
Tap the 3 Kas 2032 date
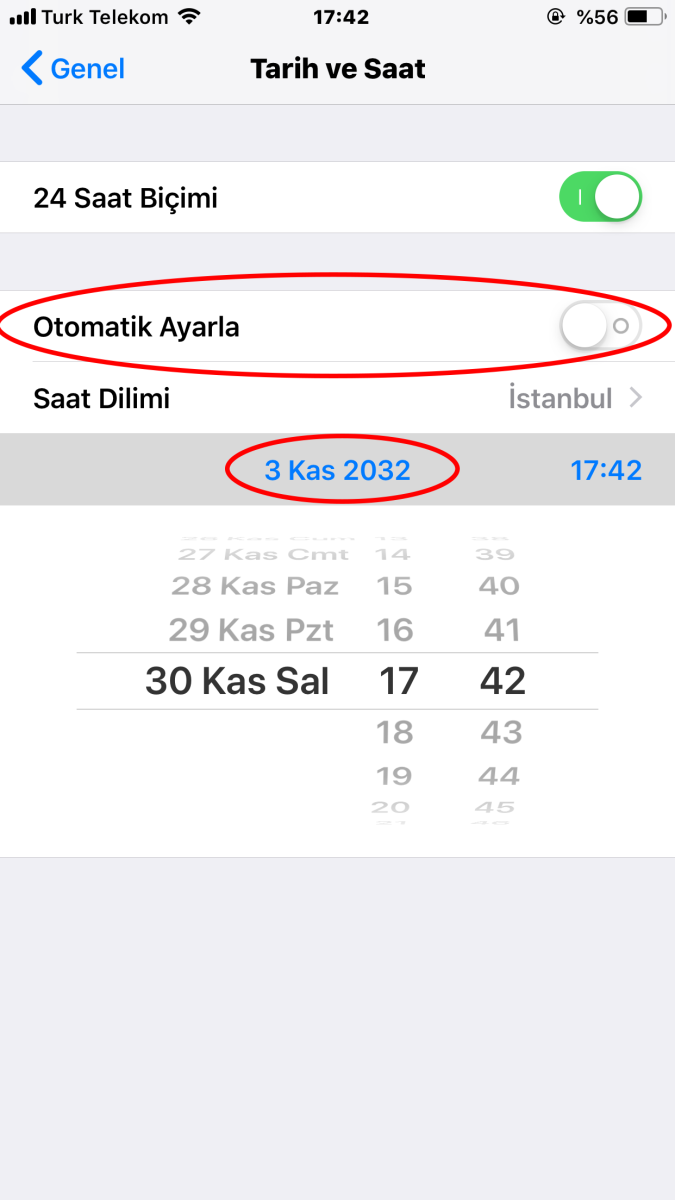click(x=338, y=470)
